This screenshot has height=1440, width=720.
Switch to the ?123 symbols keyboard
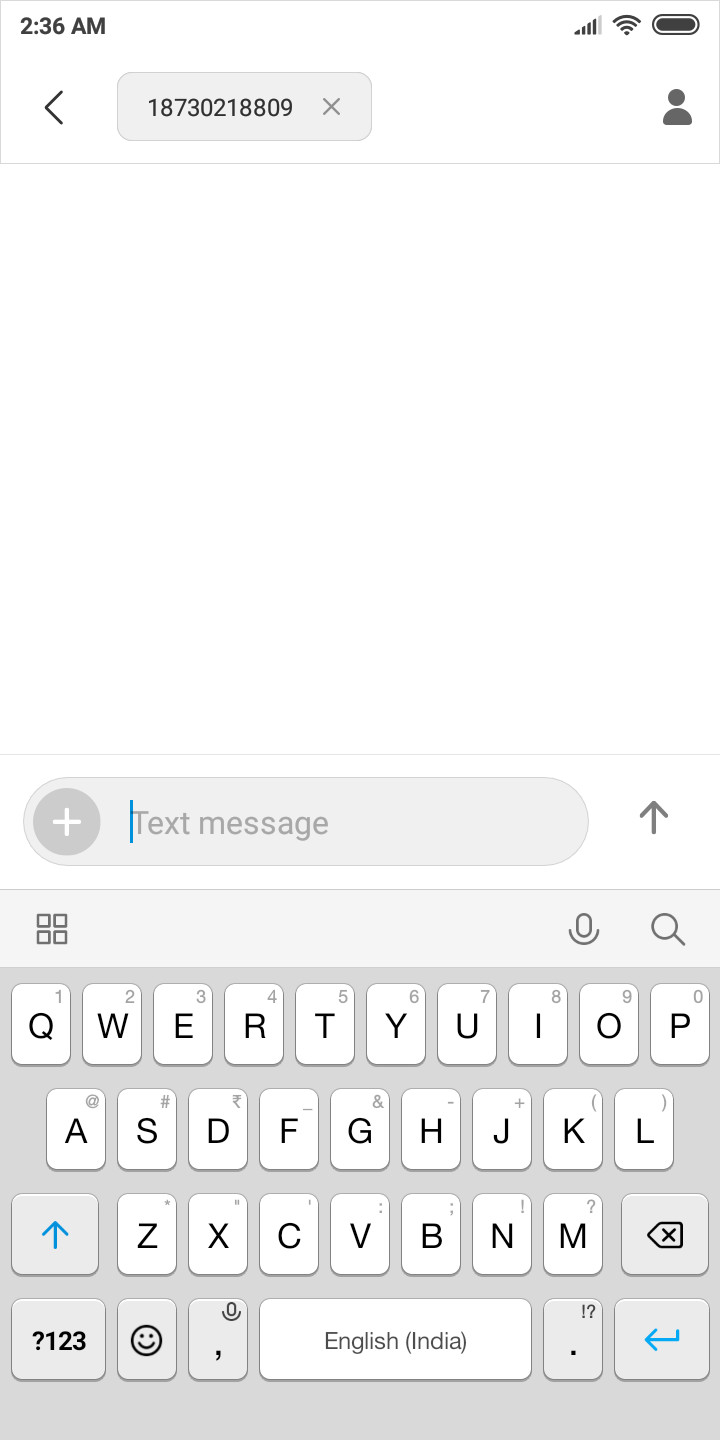pos(59,1340)
